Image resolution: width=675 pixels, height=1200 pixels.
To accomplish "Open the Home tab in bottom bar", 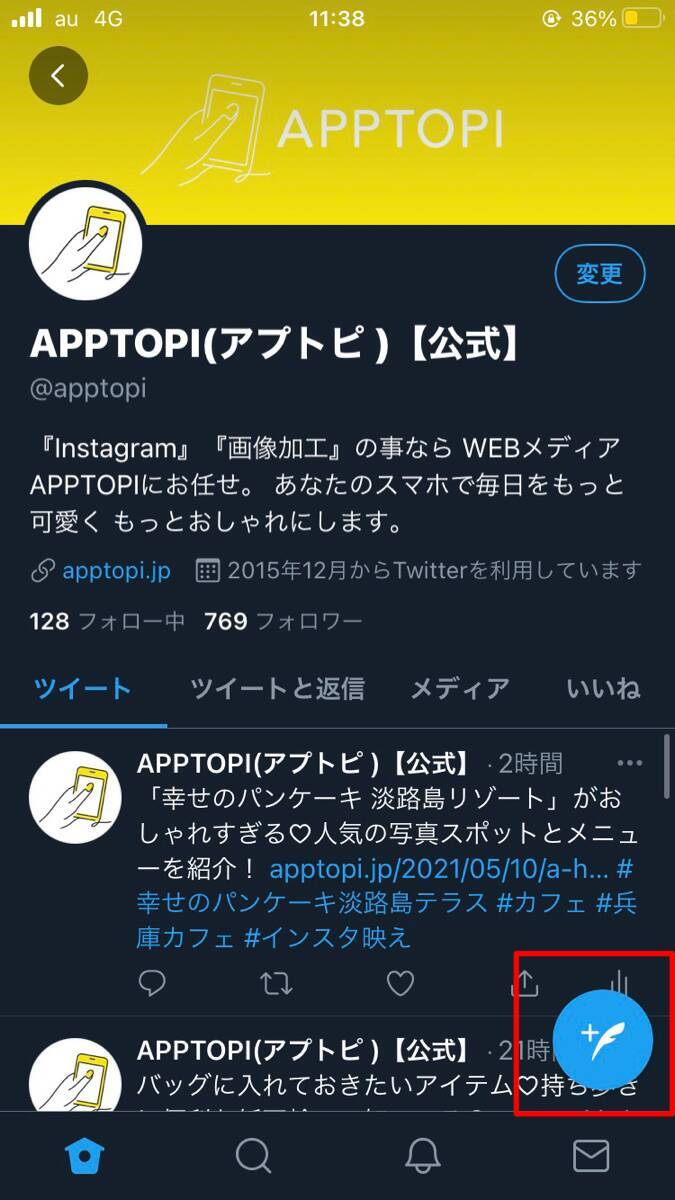I will coord(83,1156).
